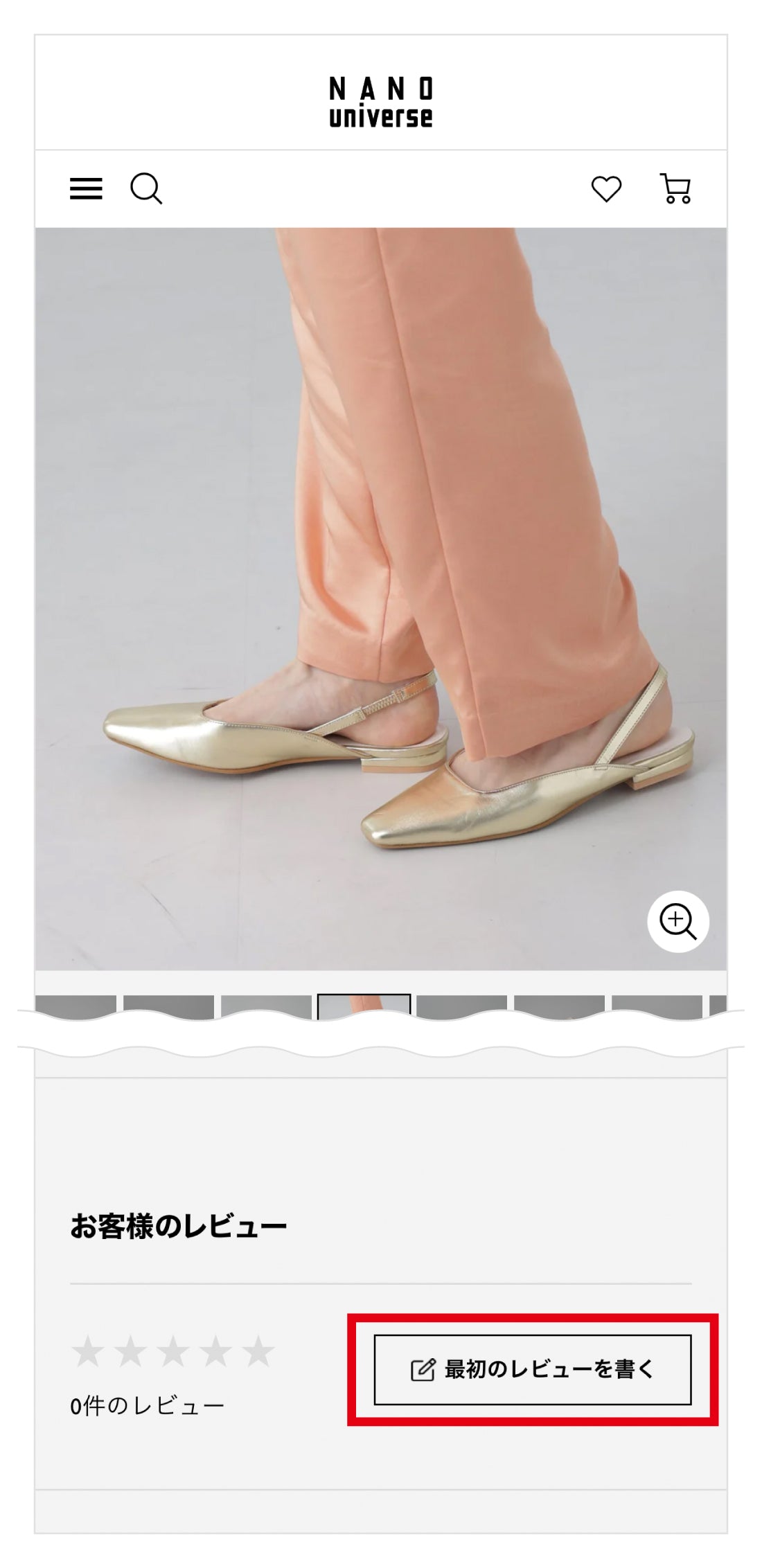Open the hamburger menu
This screenshot has width=762, height=1568.
pyautogui.click(x=86, y=188)
